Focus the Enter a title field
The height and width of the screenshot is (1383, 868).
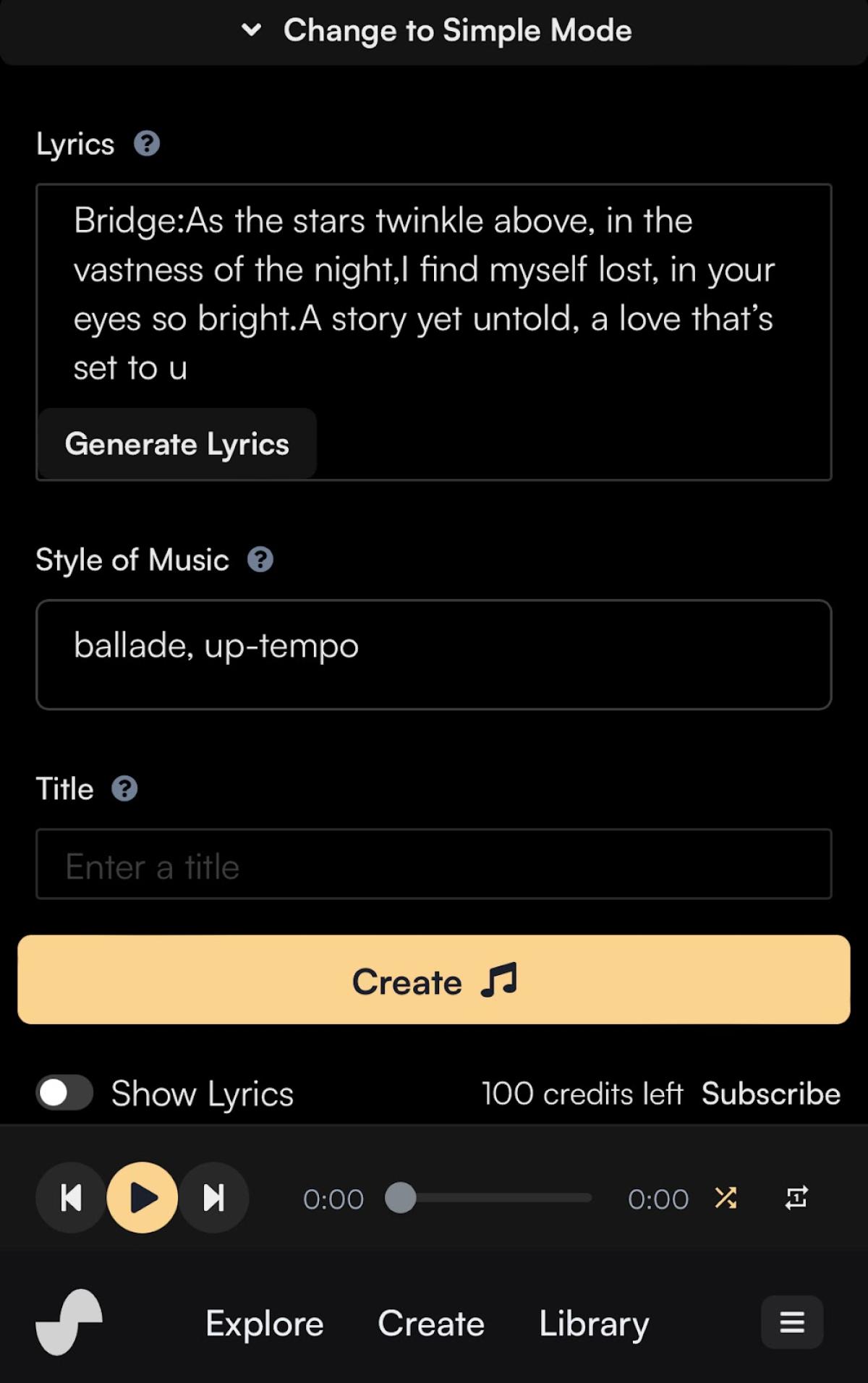tap(434, 865)
